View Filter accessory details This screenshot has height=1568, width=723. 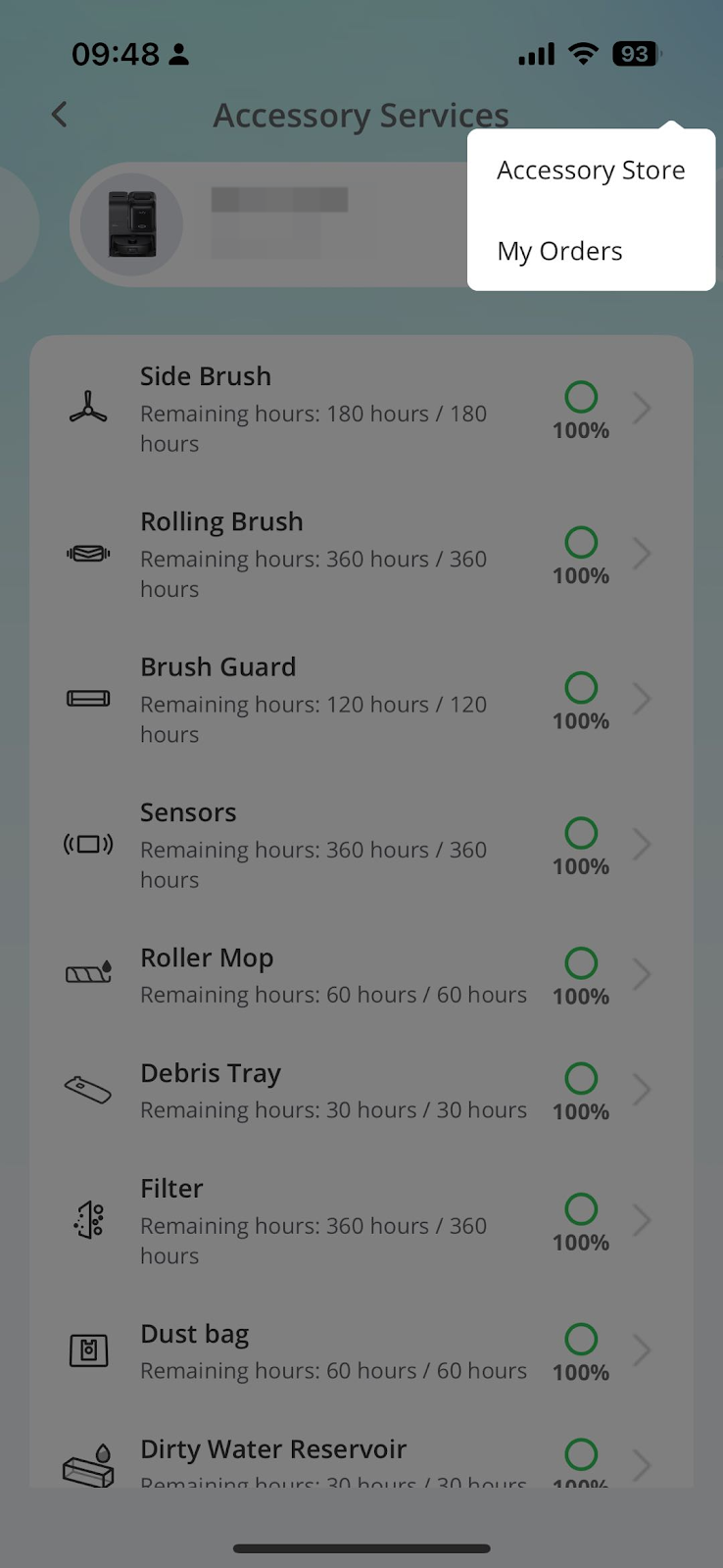click(x=361, y=1221)
